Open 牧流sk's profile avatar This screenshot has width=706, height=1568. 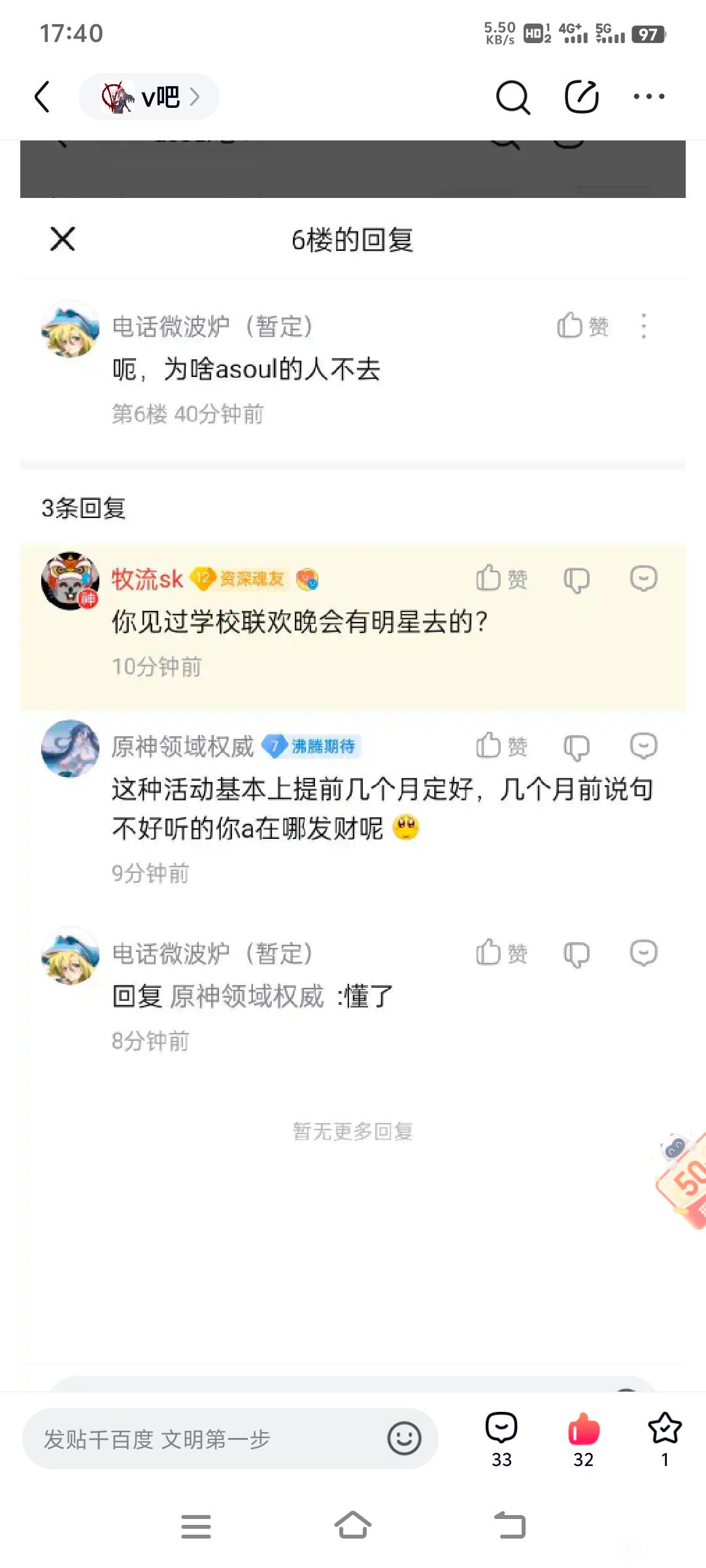coord(70,581)
